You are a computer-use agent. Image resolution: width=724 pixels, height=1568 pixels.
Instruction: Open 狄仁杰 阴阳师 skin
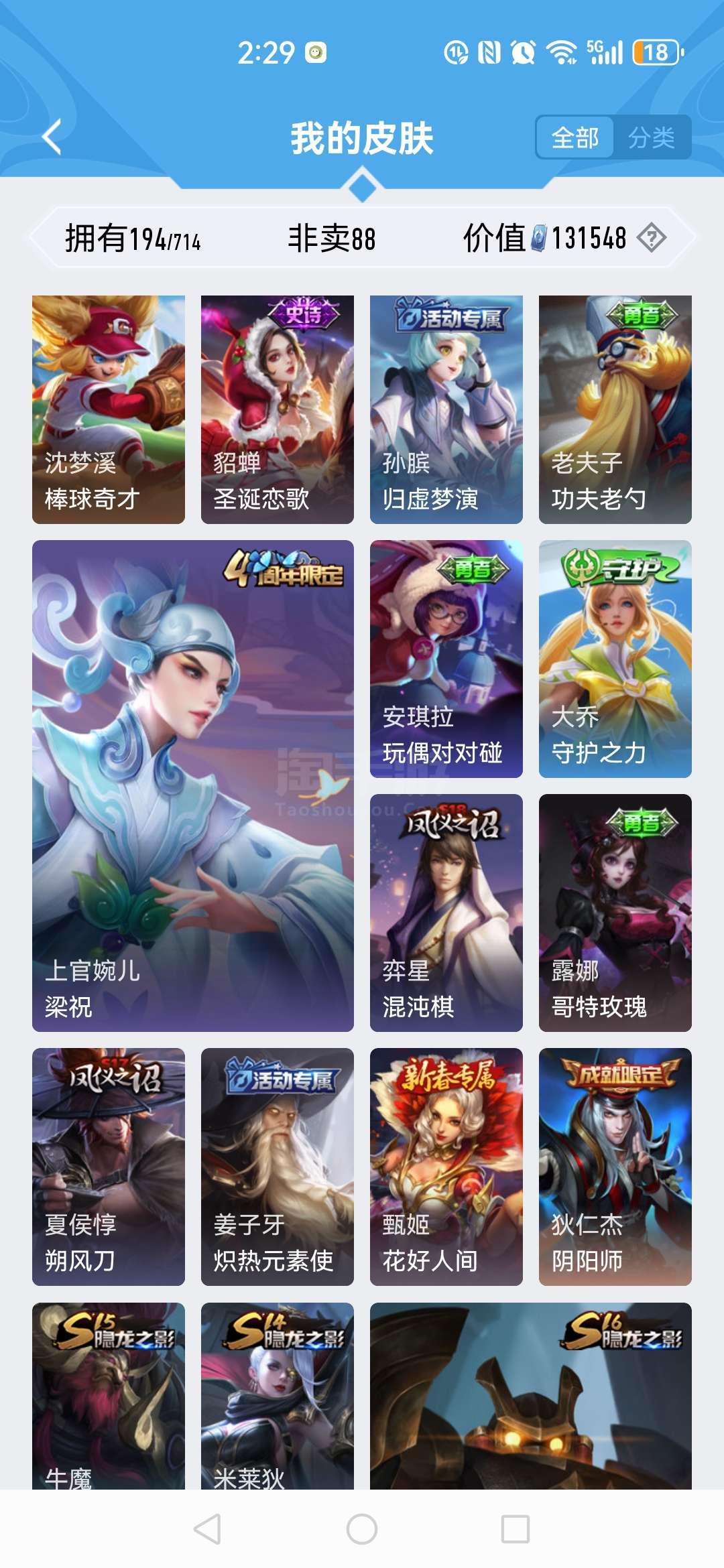pyautogui.click(x=615, y=1167)
